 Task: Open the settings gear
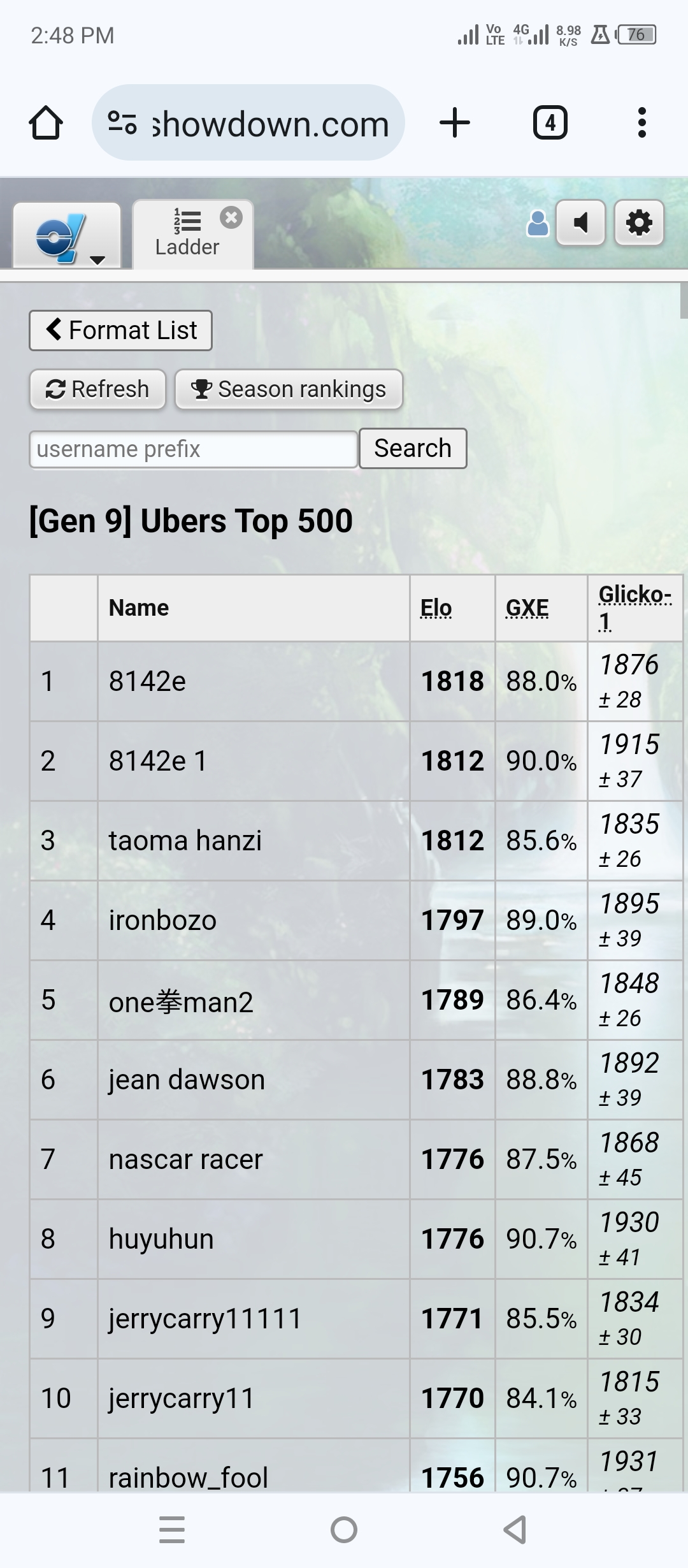(639, 223)
